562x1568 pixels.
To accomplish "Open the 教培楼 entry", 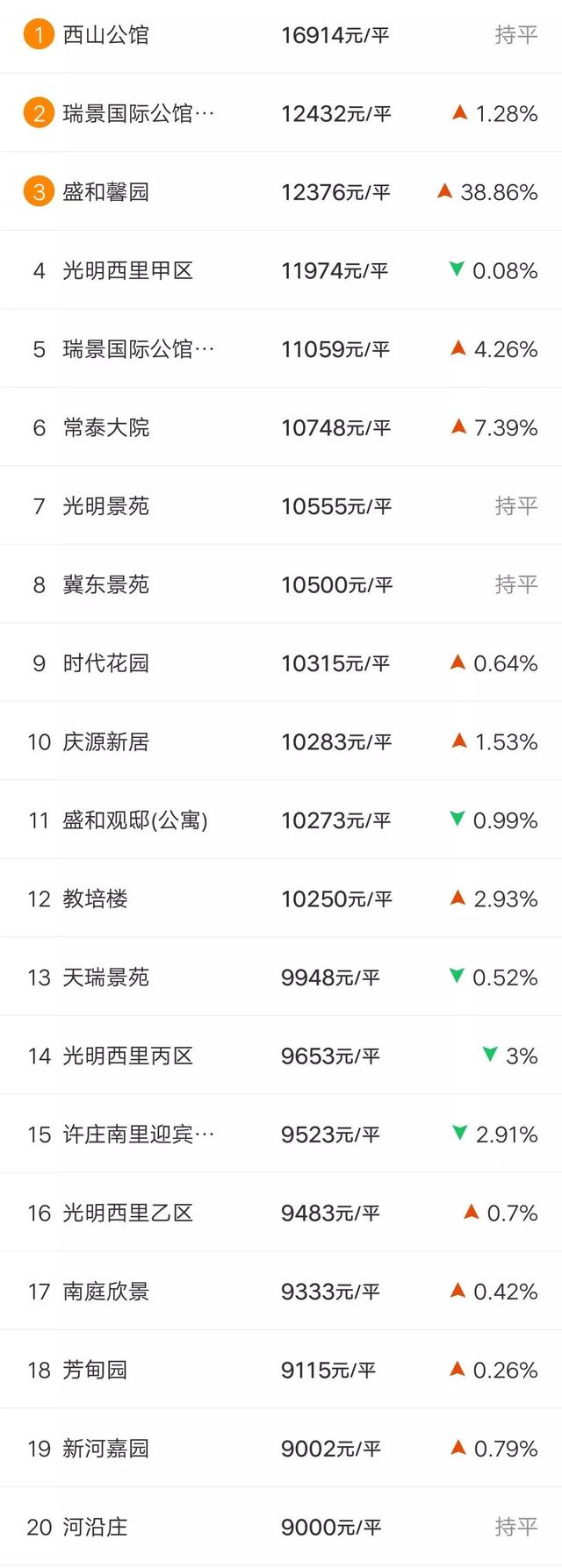I will coord(96,899).
